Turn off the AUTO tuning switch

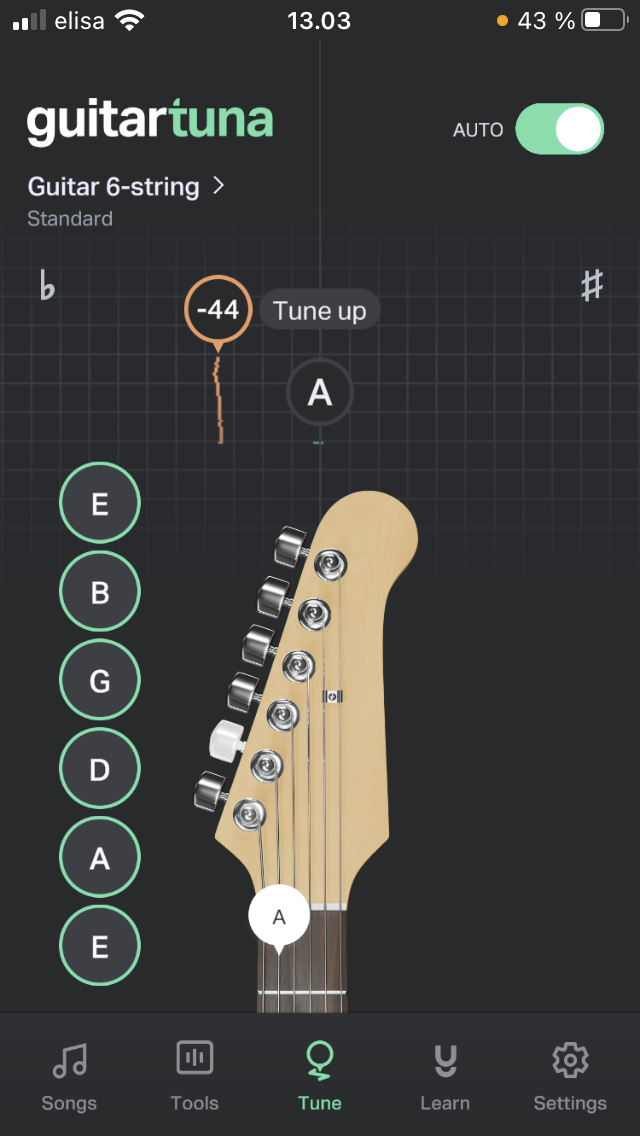tap(559, 129)
